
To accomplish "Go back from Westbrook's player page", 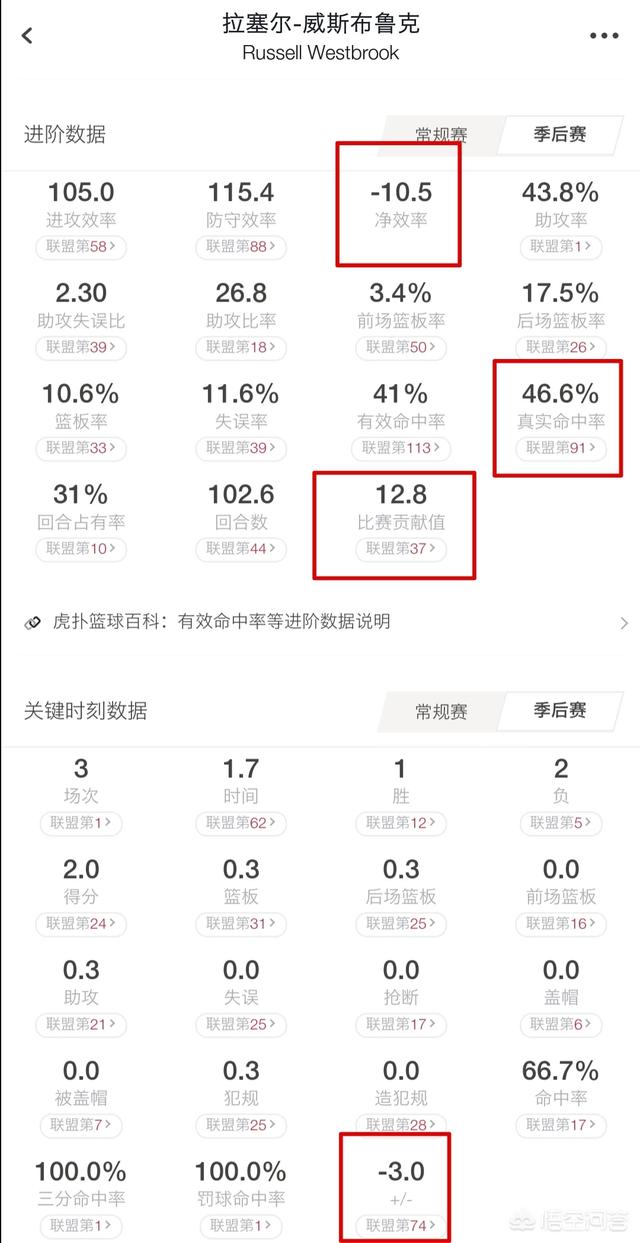I will [x=27, y=36].
